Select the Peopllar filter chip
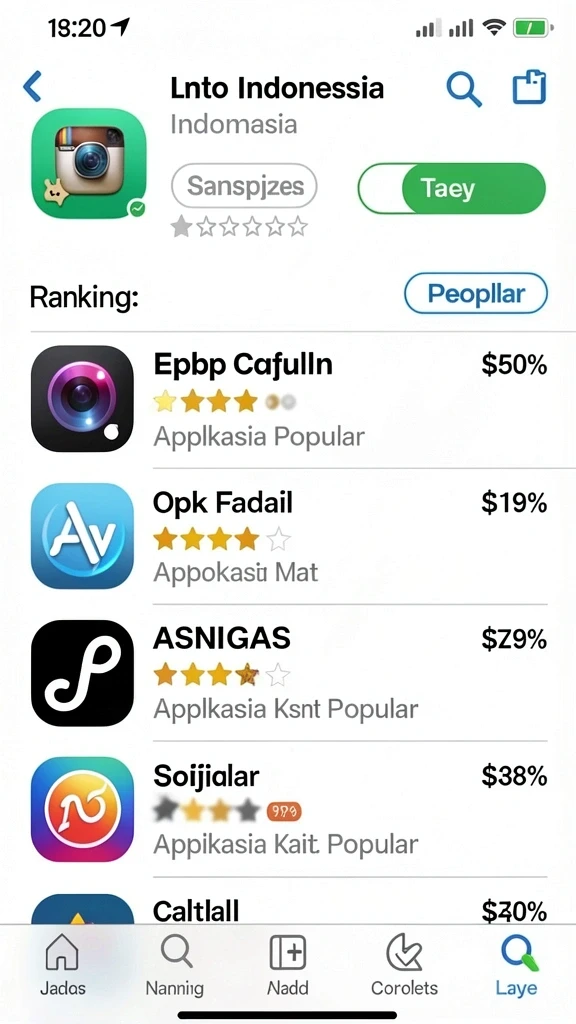The width and height of the screenshot is (576, 1024). point(476,293)
